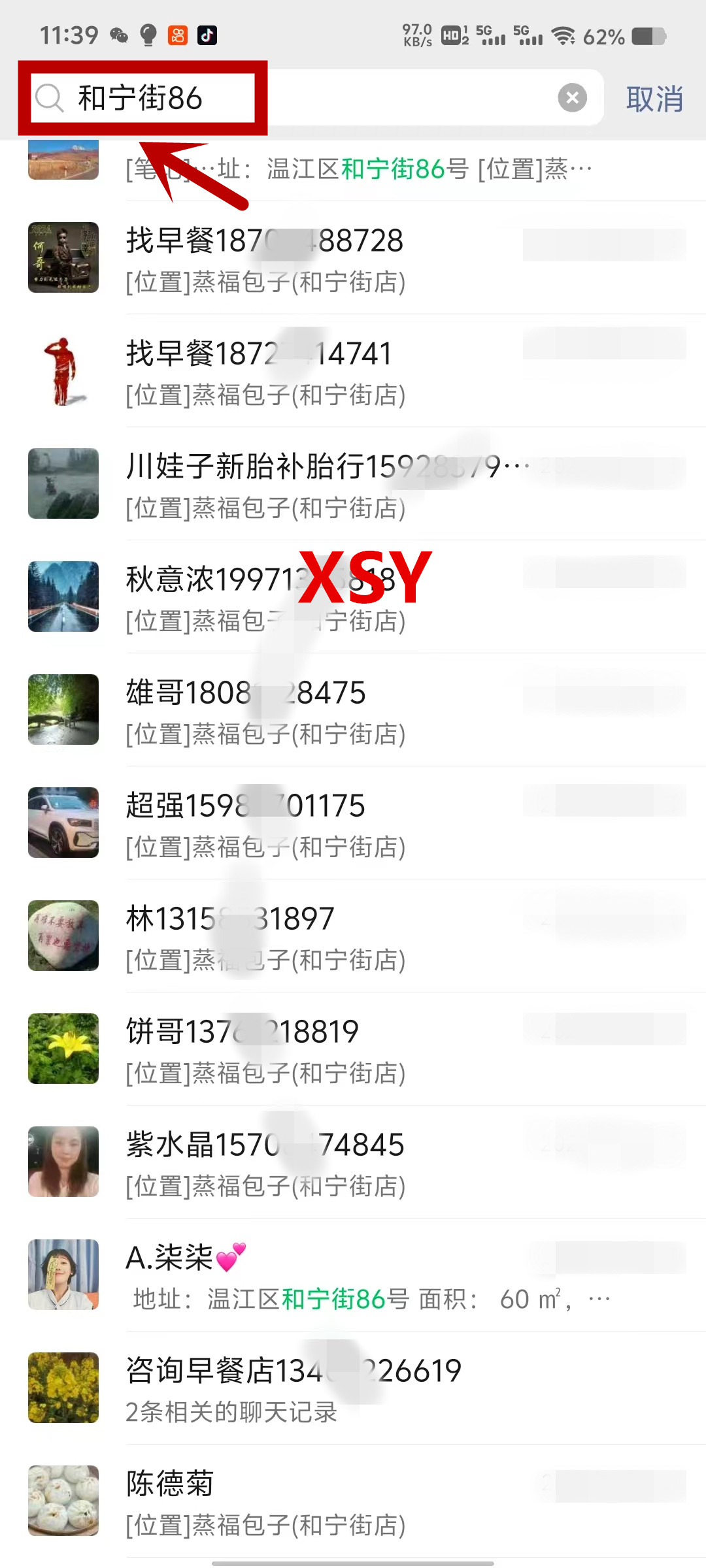
Task: Clear the search text
Action: point(572,98)
